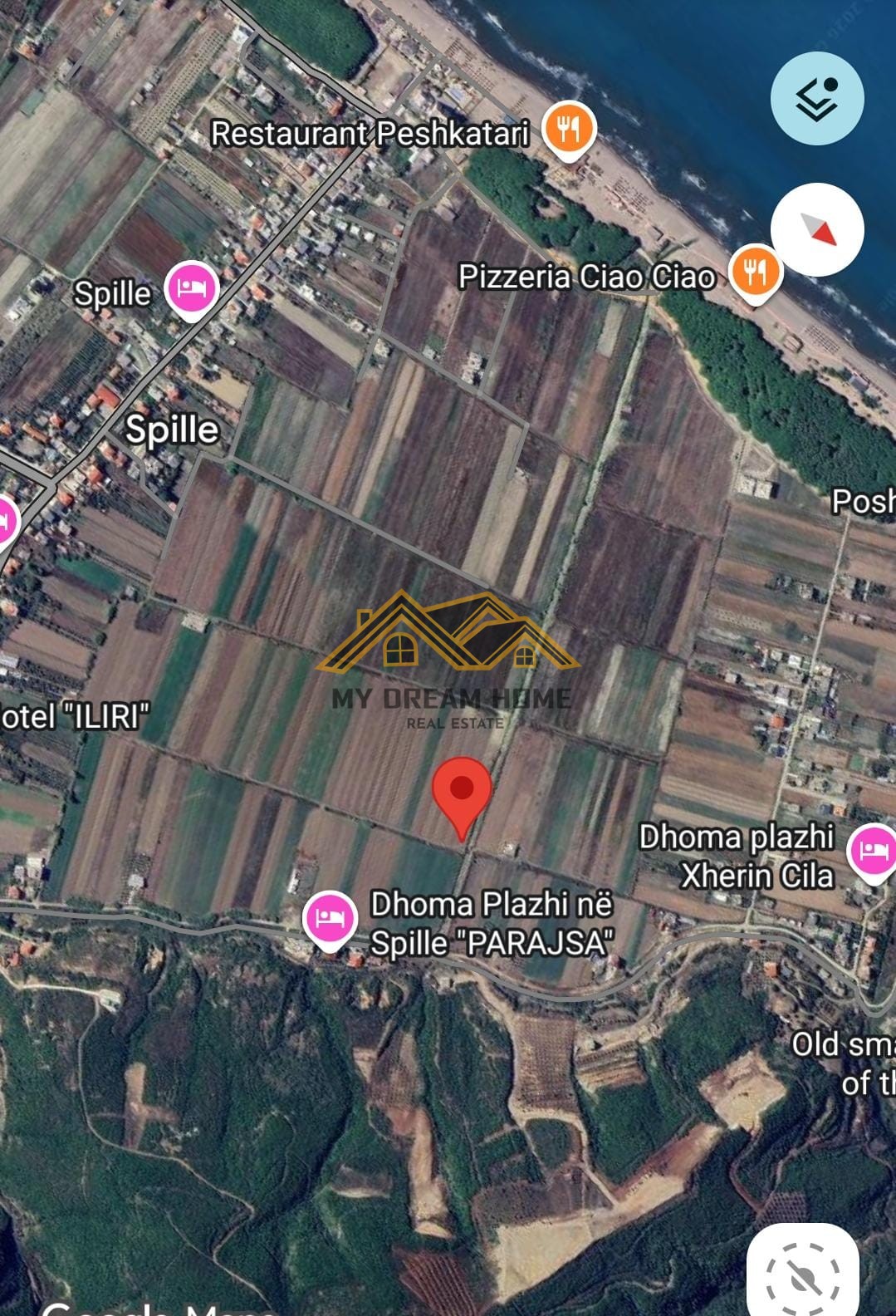Screen dimensions: 896x1316
Task: Open Restaurant Peshkatari place marker
Action: (569, 129)
